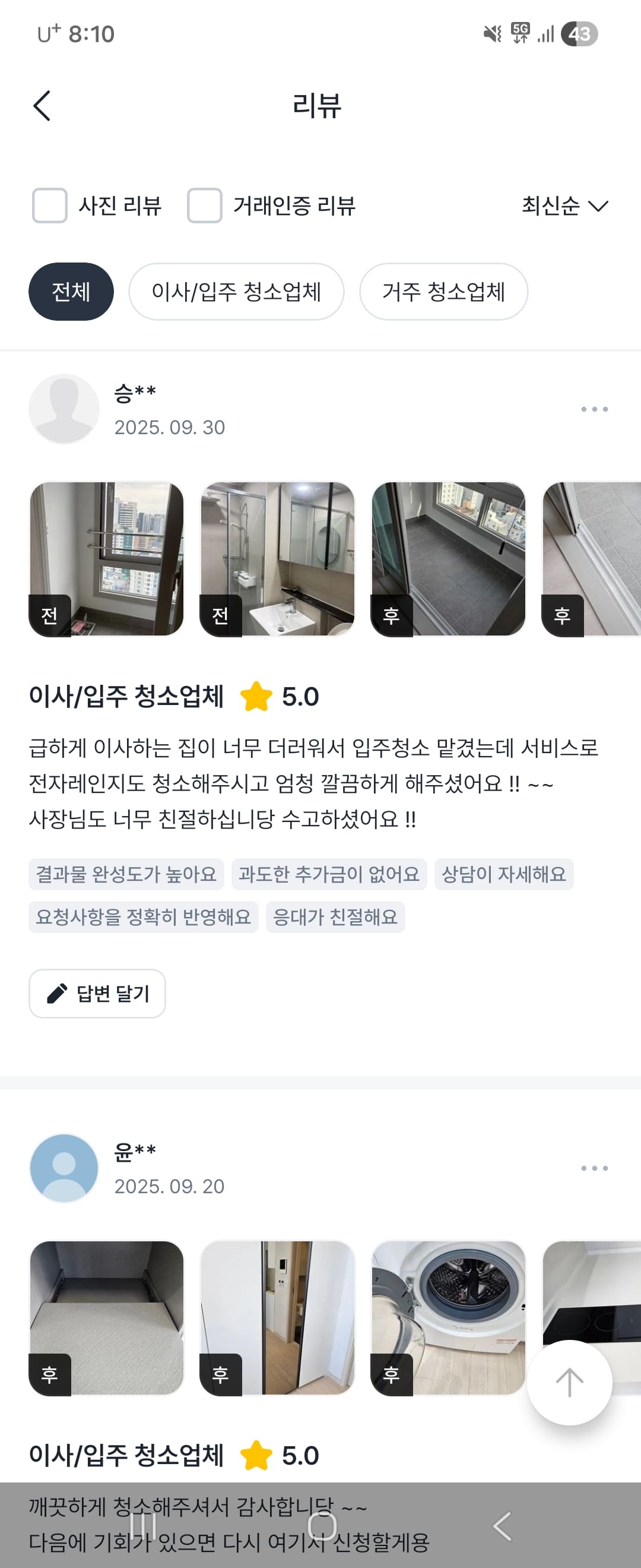View balcony 후 photo in 승** review

(x=448, y=559)
